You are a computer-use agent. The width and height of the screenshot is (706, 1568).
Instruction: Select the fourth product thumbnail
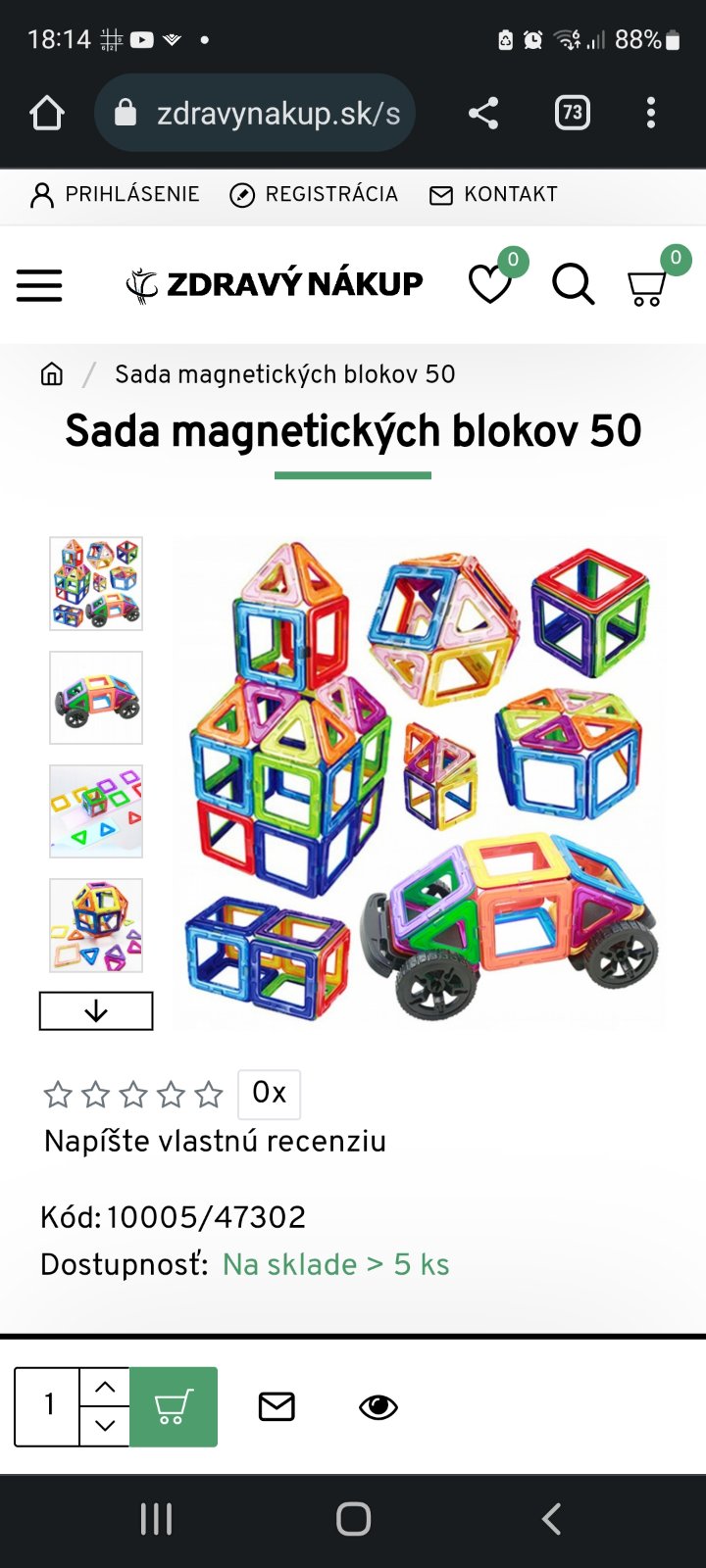[96, 925]
